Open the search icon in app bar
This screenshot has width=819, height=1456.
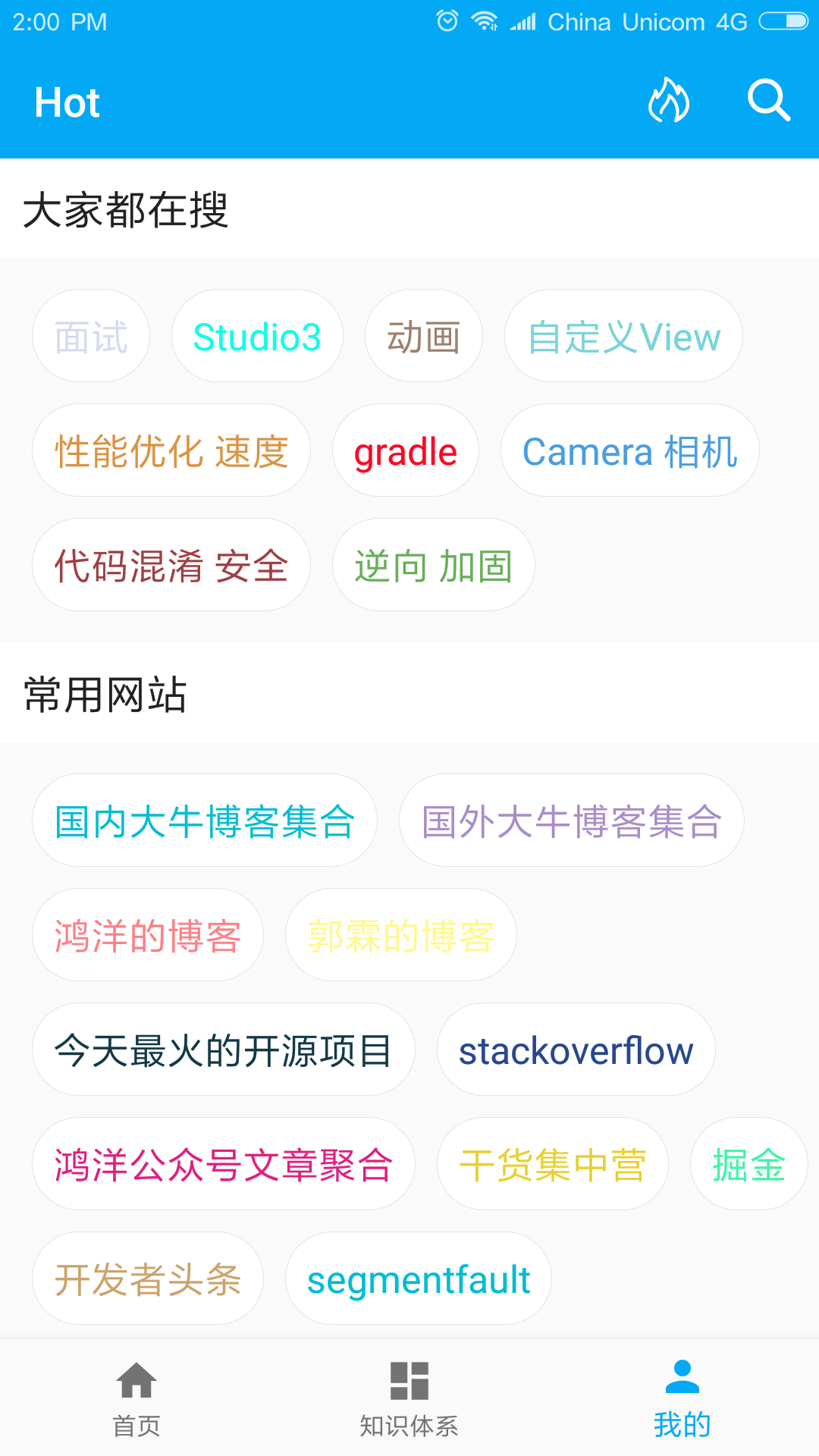(x=768, y=101)
